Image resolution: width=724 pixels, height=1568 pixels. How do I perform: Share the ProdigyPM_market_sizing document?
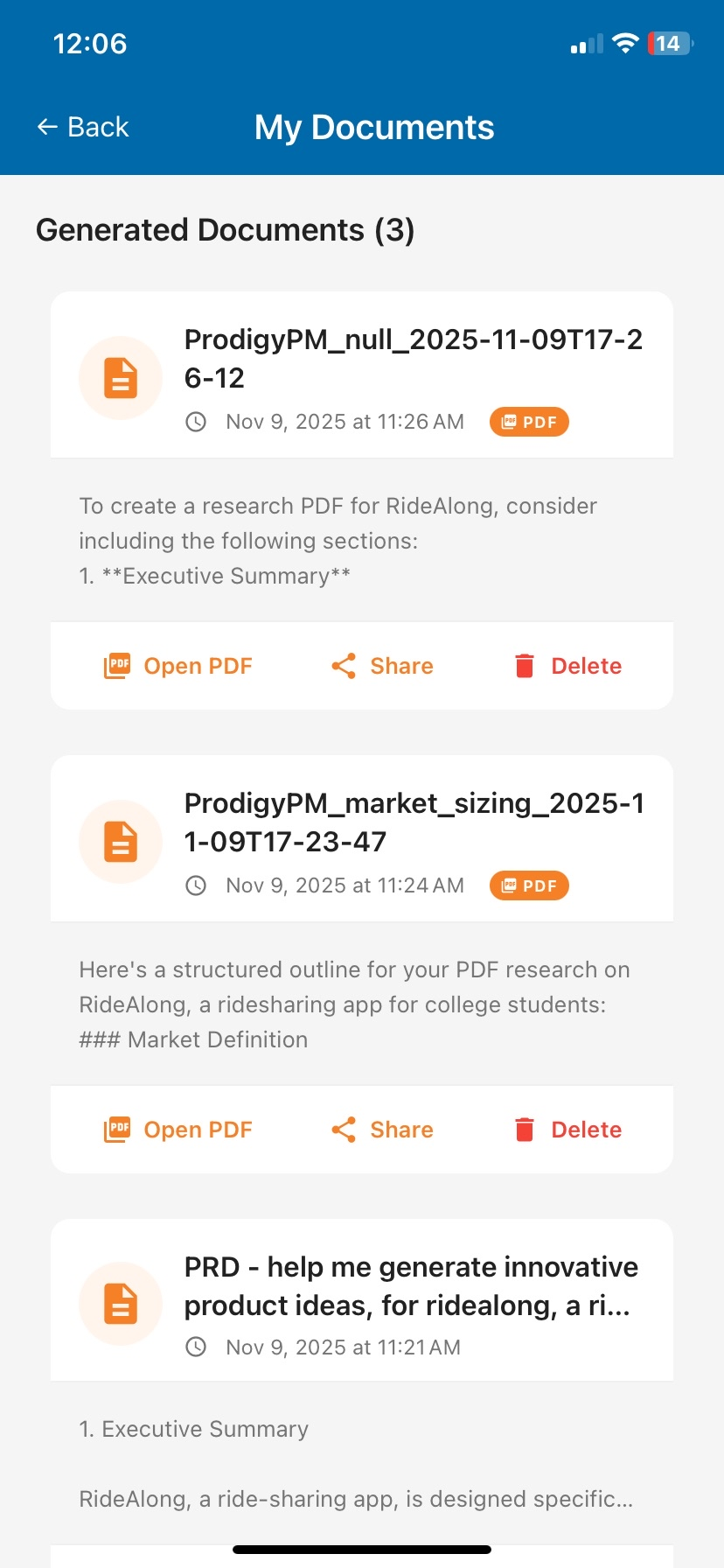(383, 1130)
